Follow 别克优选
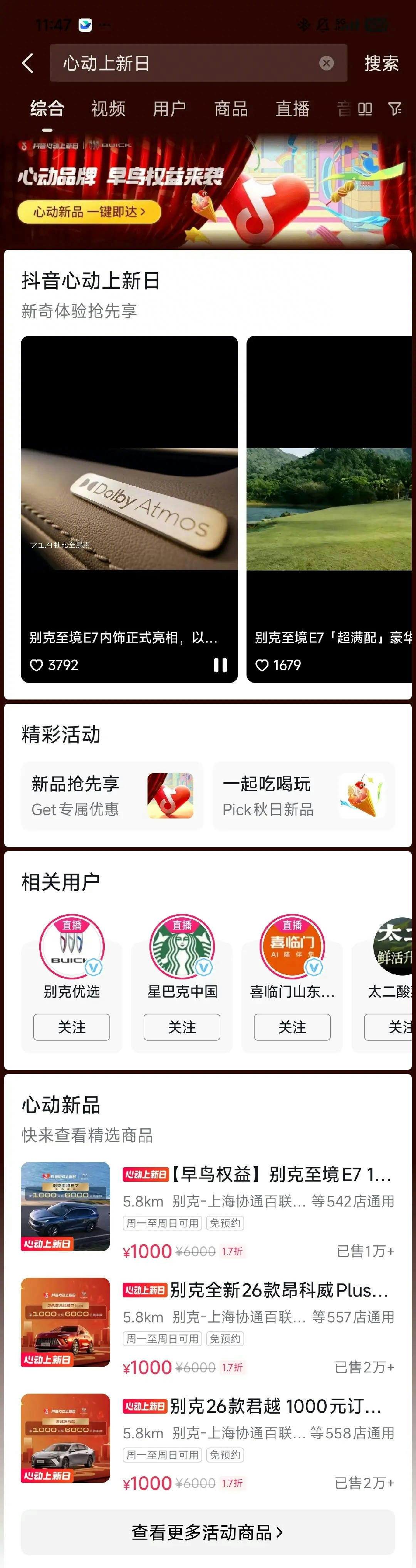The height and width of the screenshot is (1568, 416). click(x=72, y=1027)
